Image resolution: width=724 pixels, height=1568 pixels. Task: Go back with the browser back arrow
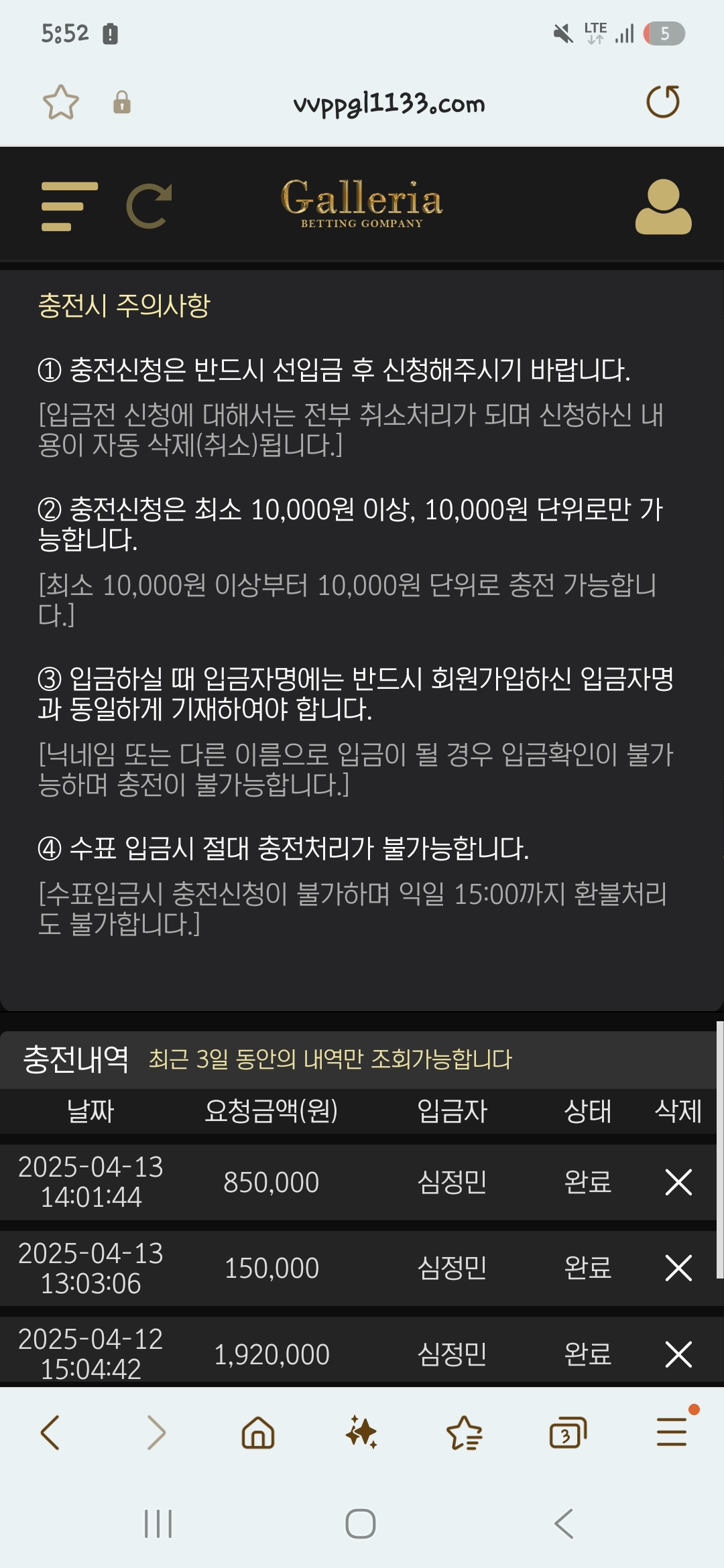51,1433
